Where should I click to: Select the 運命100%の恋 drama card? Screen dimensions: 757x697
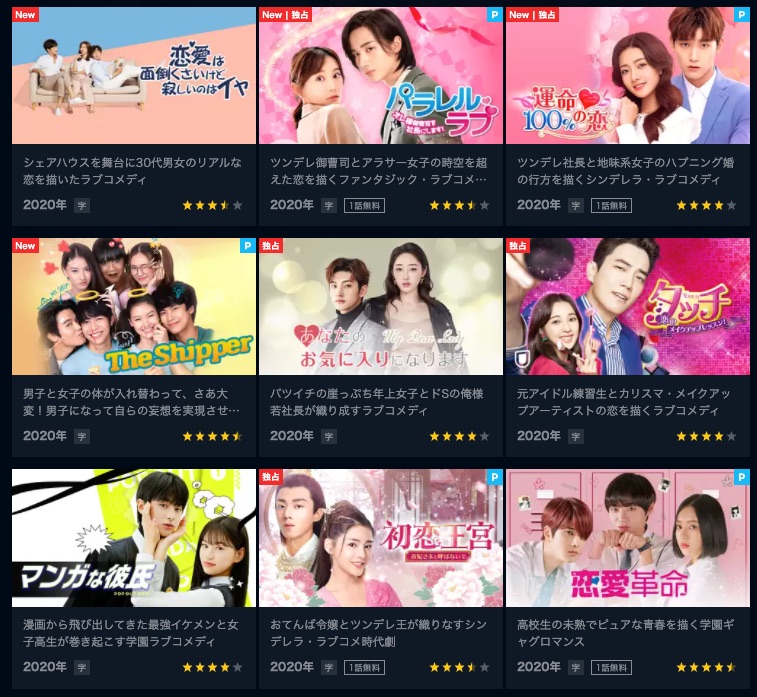[627, 77]
